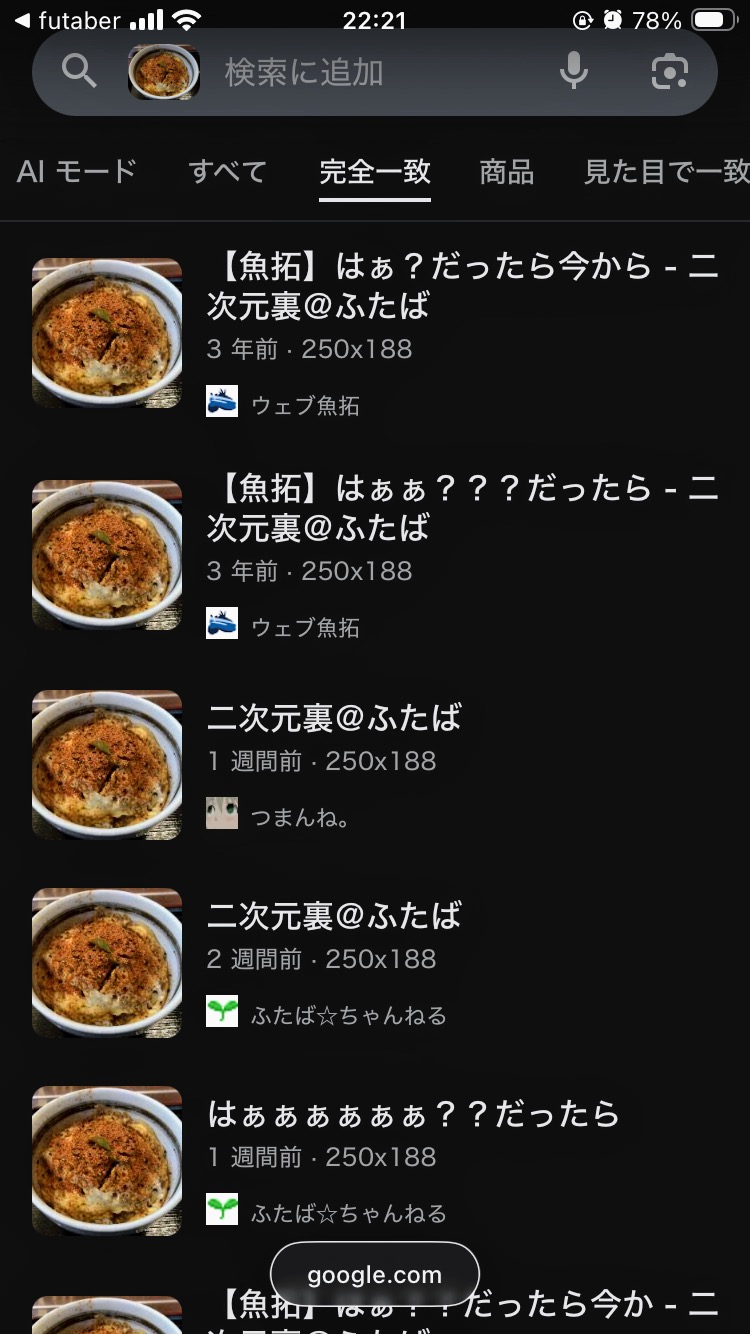Start voice search with the microphone
Screen dimensions: 750x1334
click(573, 71)
